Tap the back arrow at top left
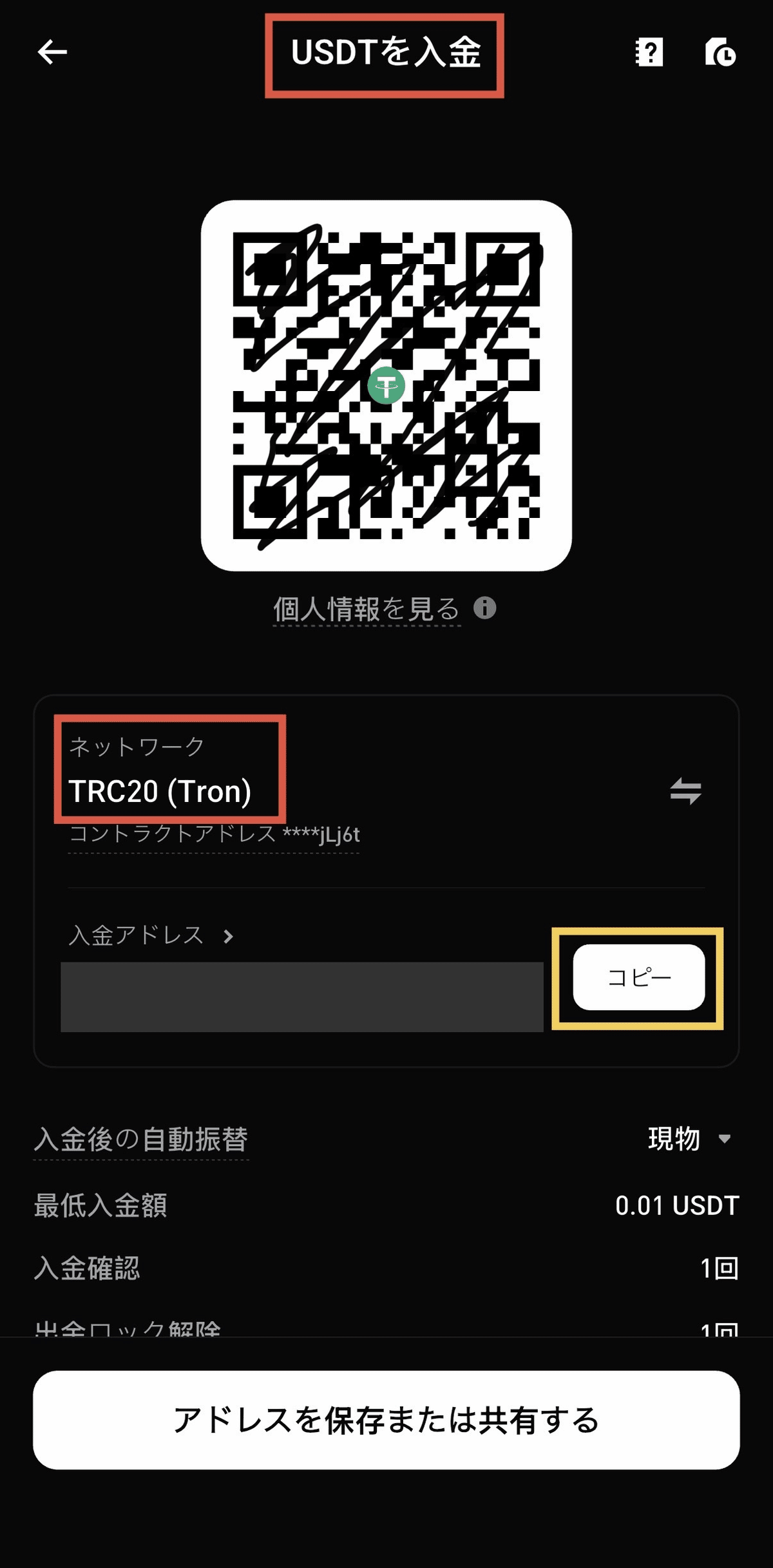The height and width of the screenshot is (1568, 773). 52,53
